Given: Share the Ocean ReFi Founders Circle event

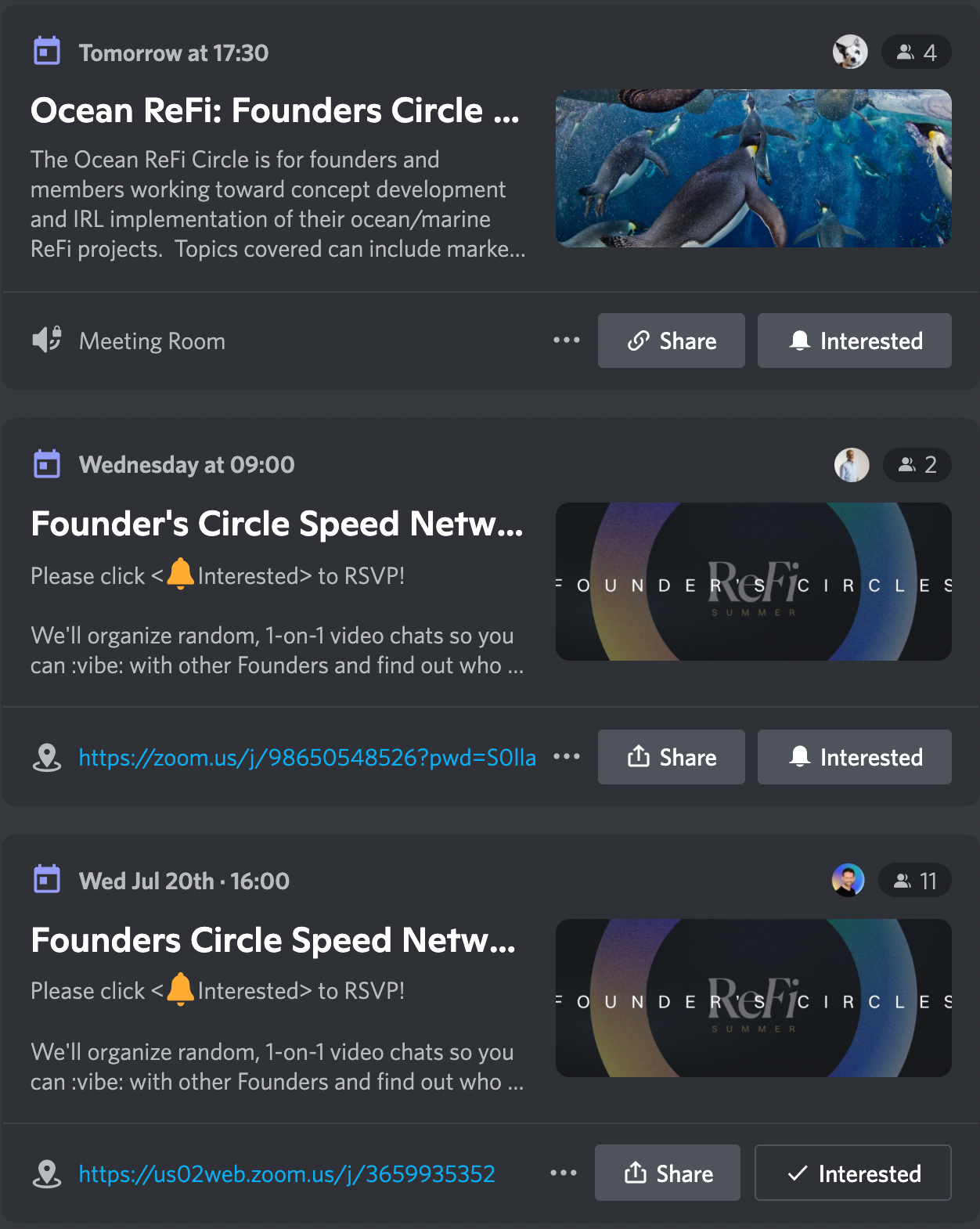Looking at the screenshot, I should (x=671, y=341).
